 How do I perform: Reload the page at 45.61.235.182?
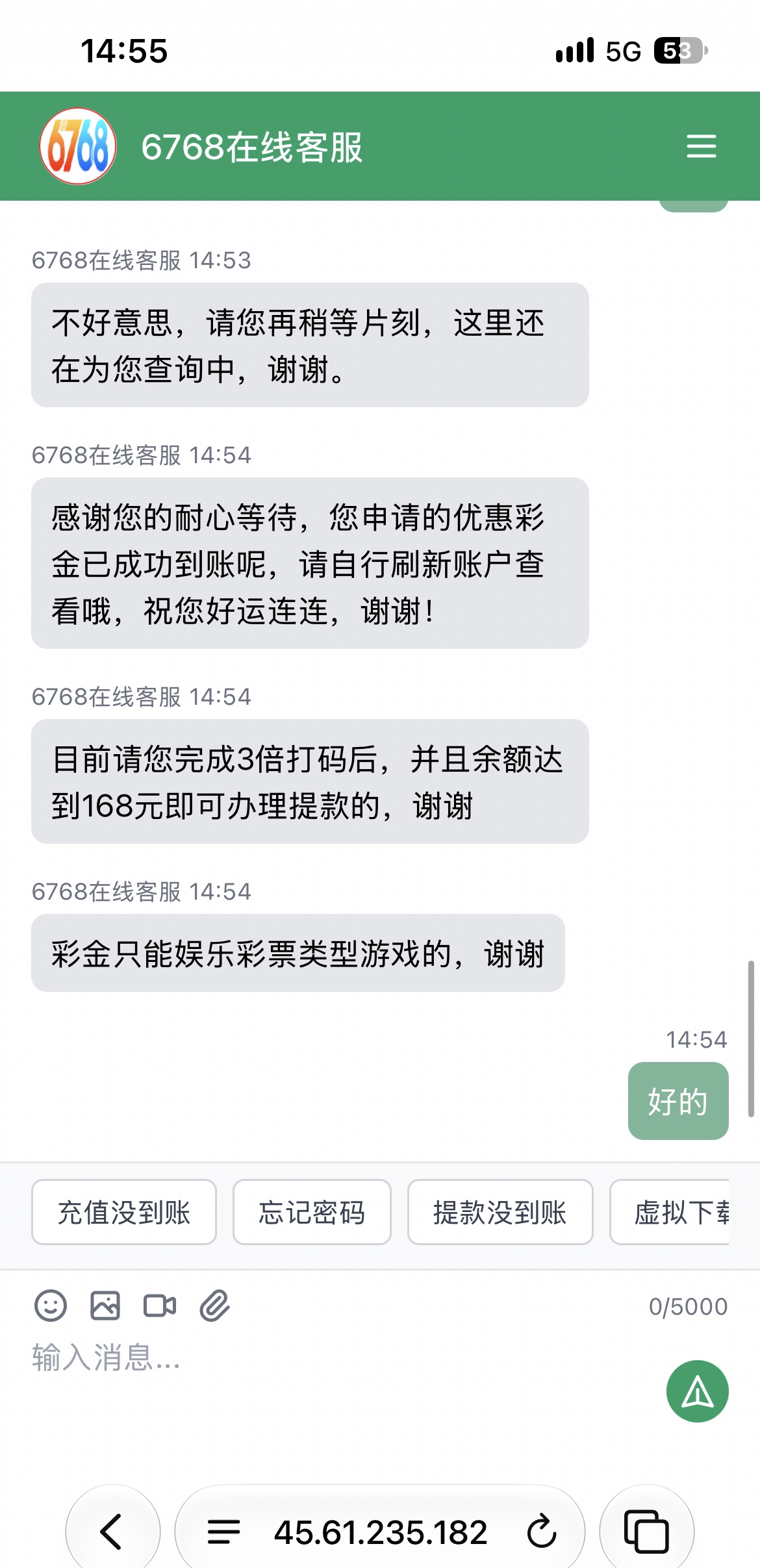tap(541, 1532)
